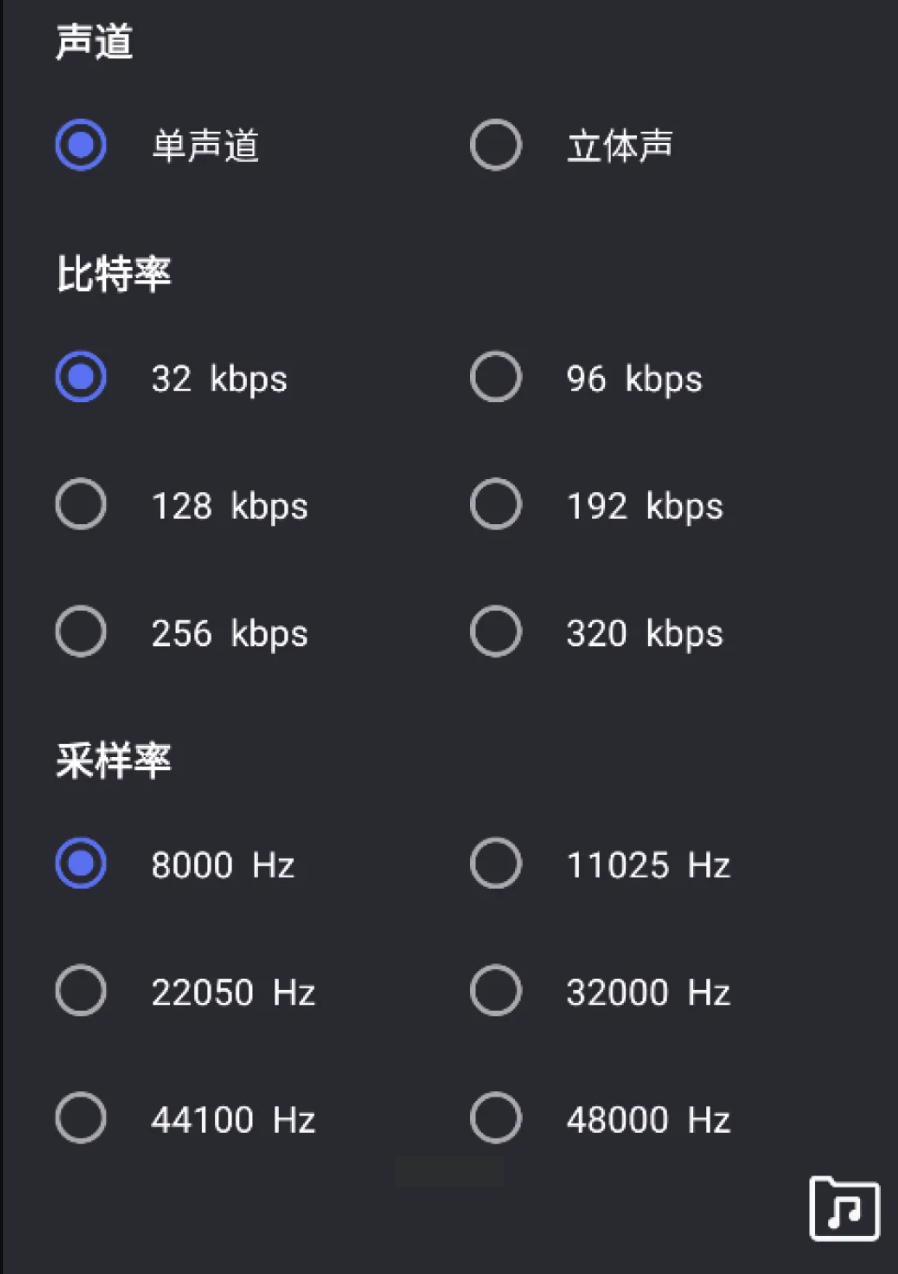898x1274 pixels.
Task: Open the music folder icon
Action: pos(844,1208)
